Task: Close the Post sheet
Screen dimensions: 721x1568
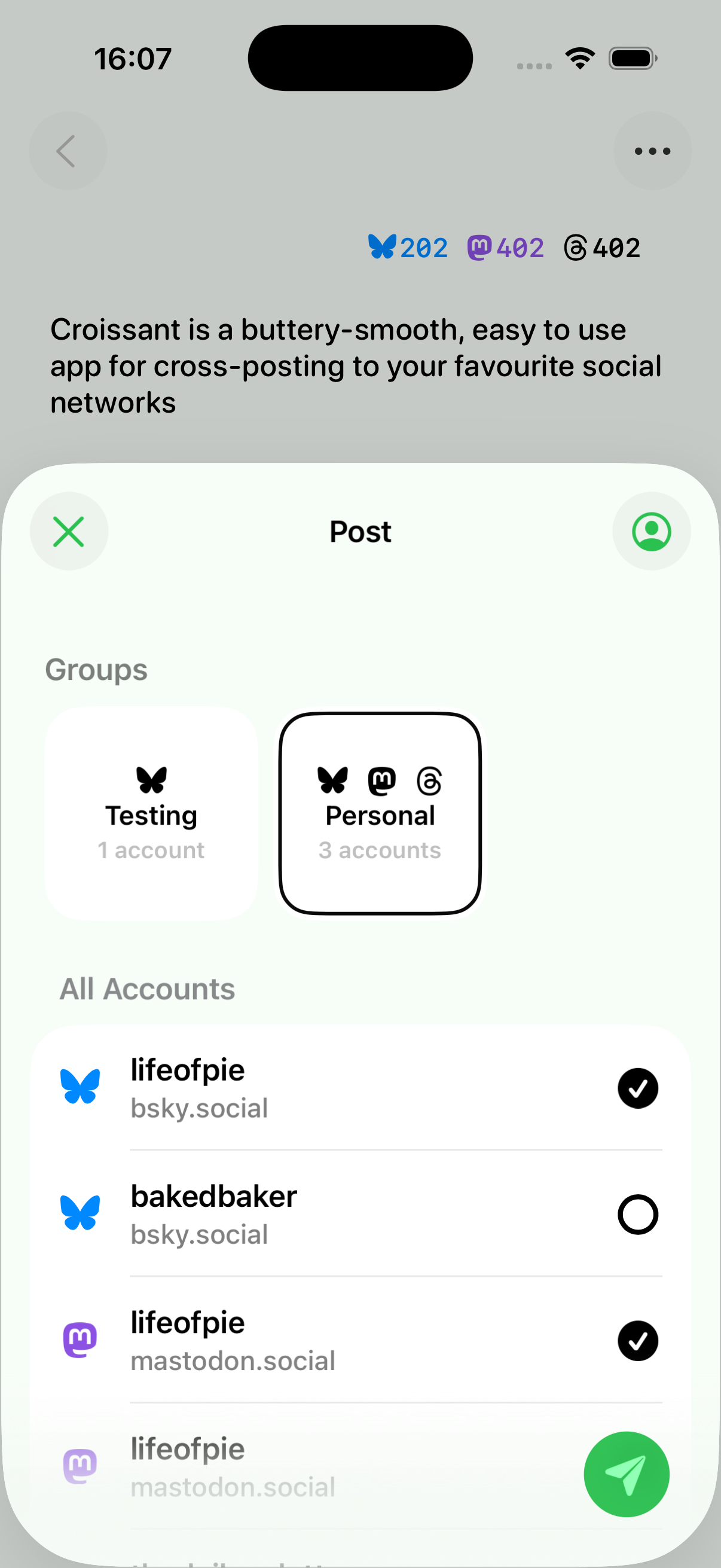Action: [x=69, y=532]
